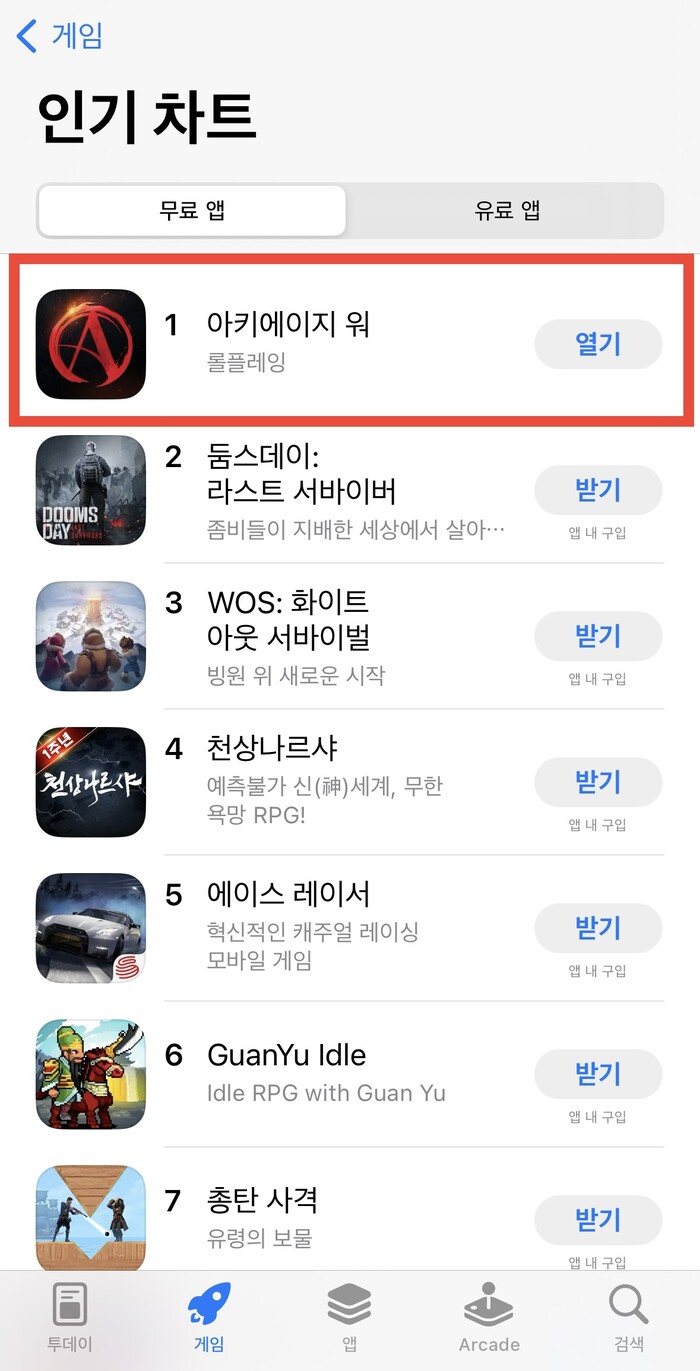The width and height of the screenshot is (700, 1371).
Task: Download GuanYu Idle
Action: pos(598,1075)
